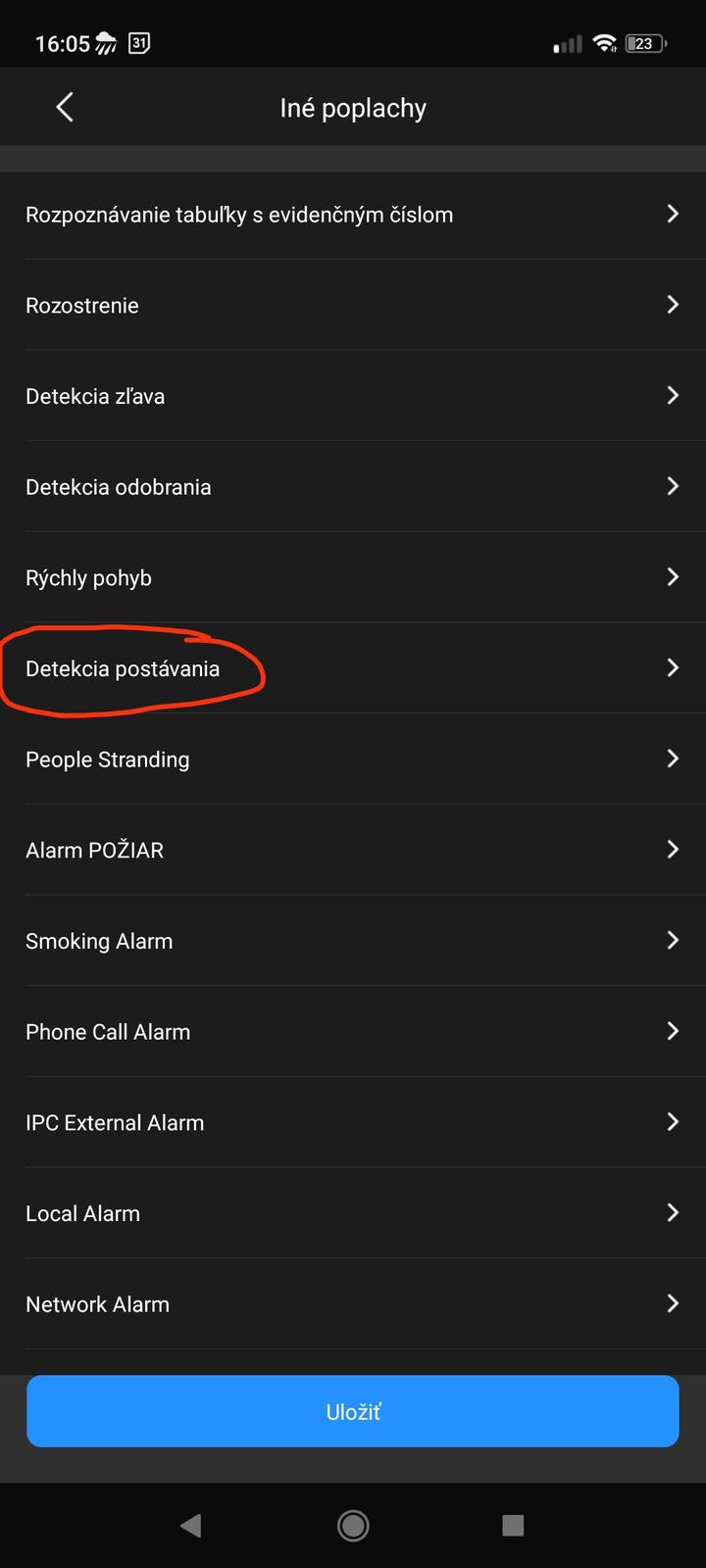The image size is (706, 1568).
Task: Open Rozpoznávanie tabuľky s evidenčným číslom
Action: 353,215
